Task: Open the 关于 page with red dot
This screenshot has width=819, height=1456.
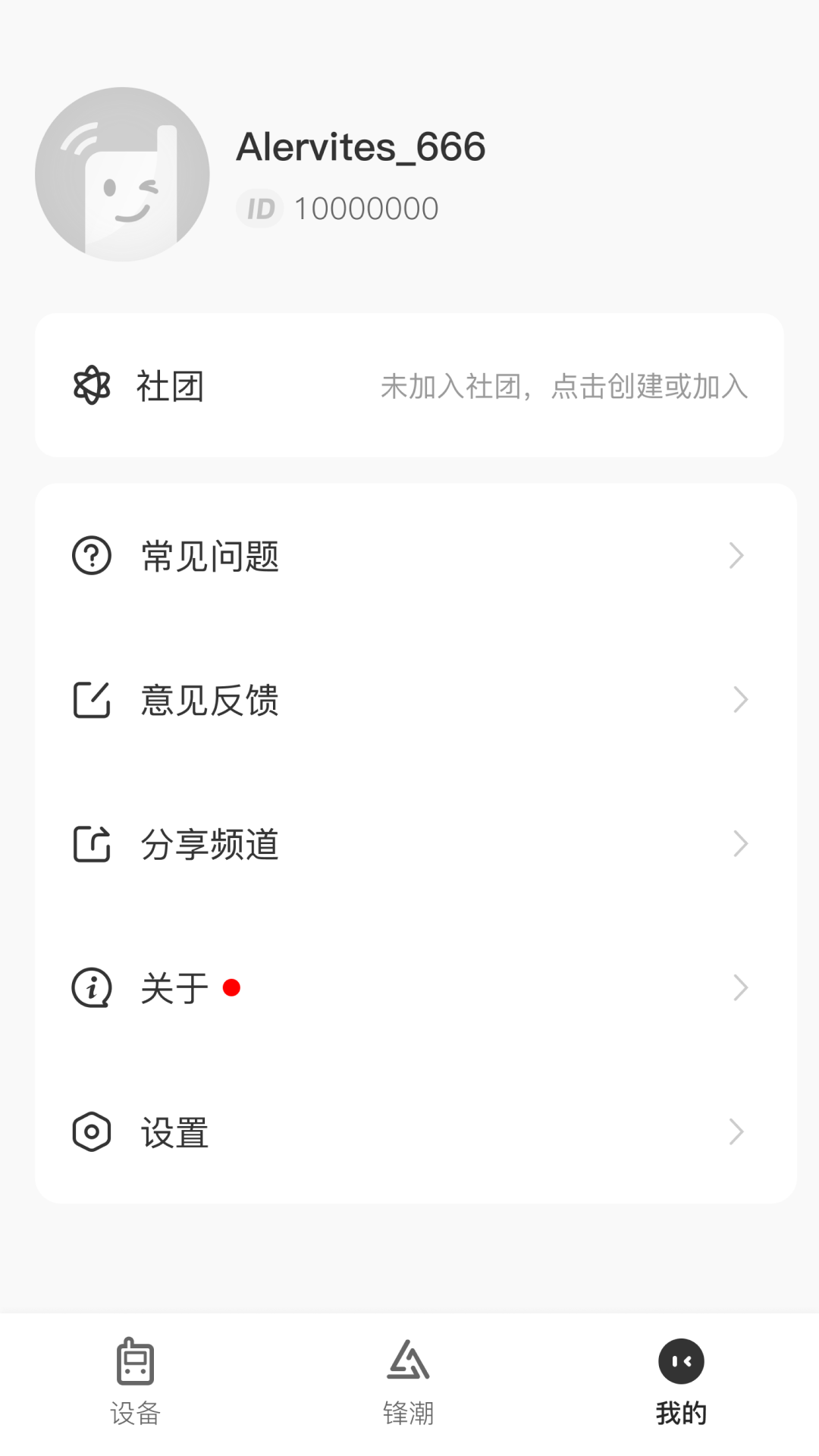Action: 173,987
